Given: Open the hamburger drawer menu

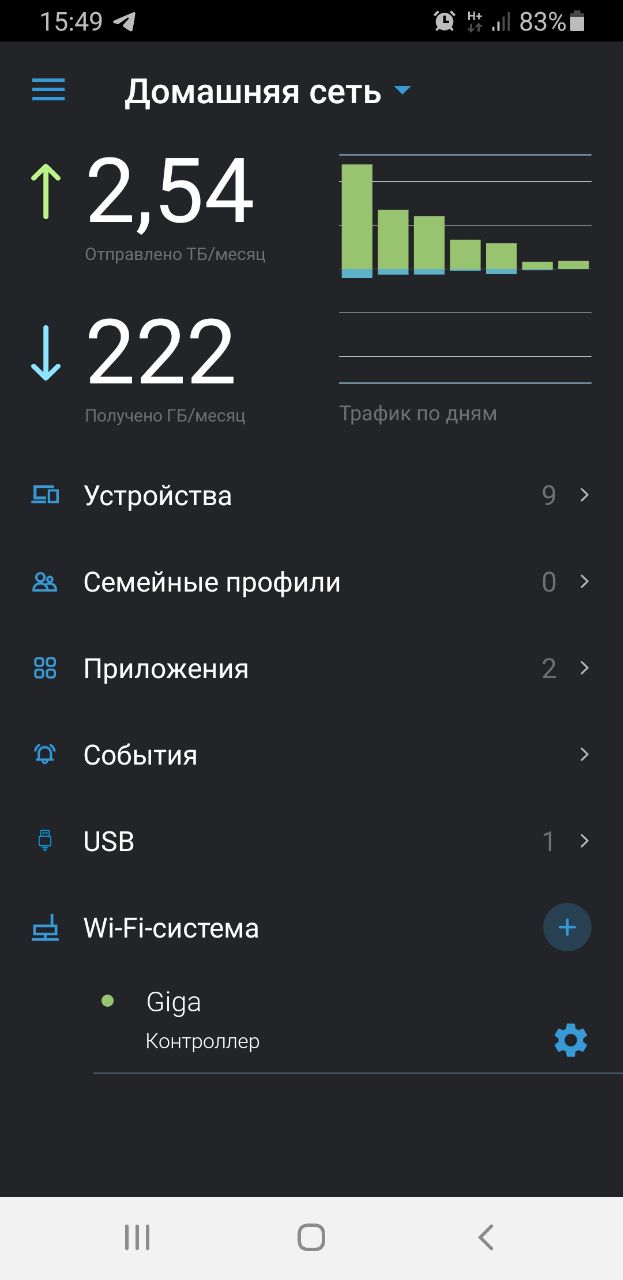Looking at the screenshot, I should click(48, 90).
